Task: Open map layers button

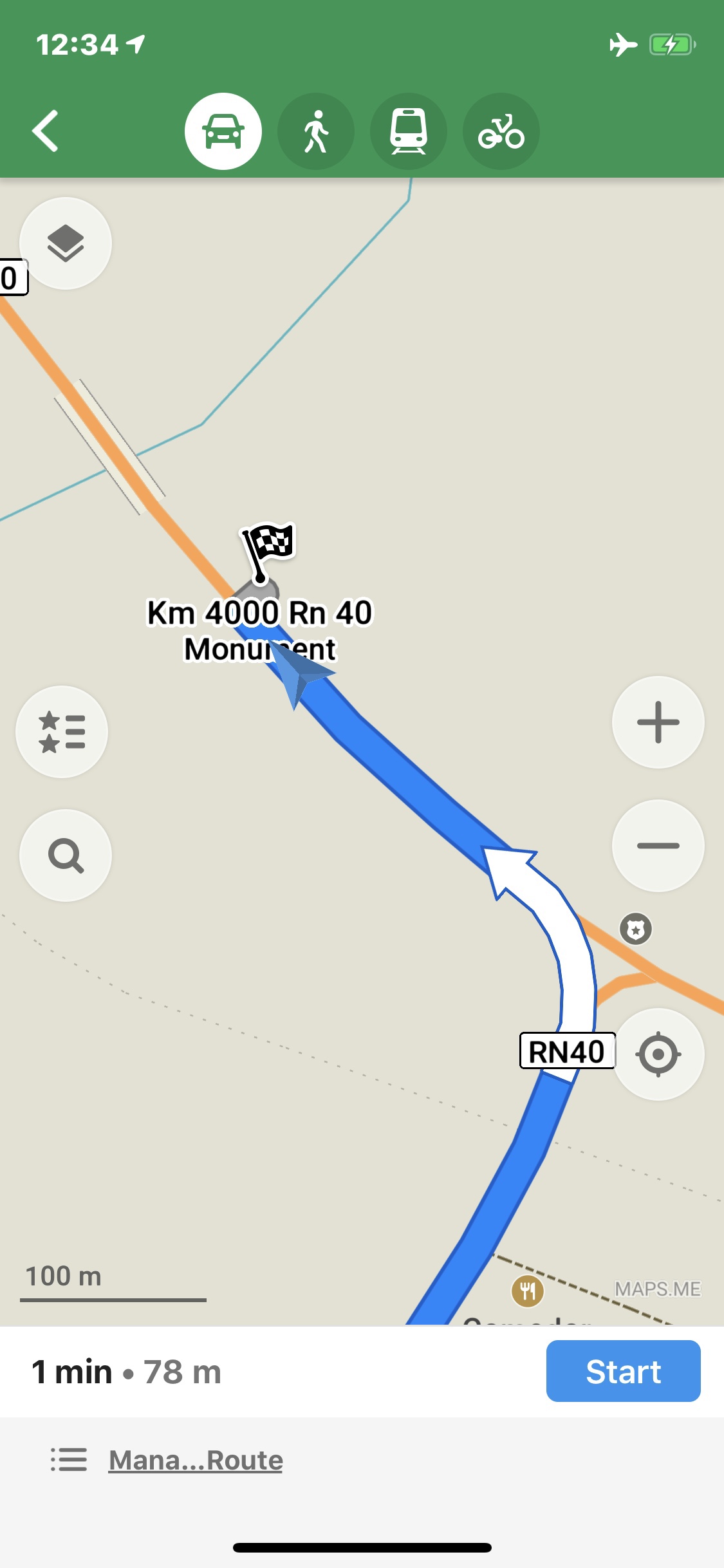Action: [66, 243]
